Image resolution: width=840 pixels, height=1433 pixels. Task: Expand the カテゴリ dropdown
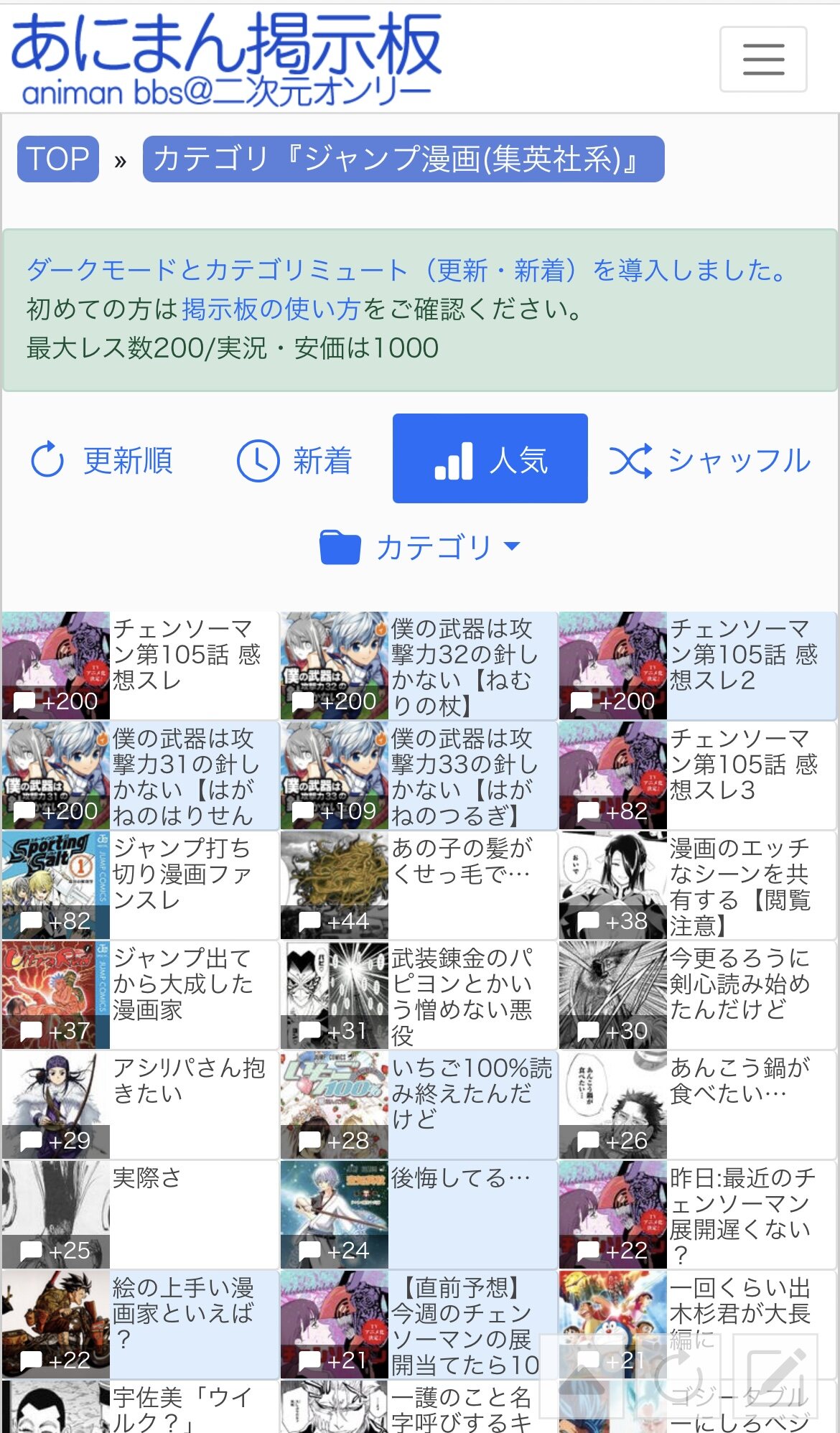(420, 547)
